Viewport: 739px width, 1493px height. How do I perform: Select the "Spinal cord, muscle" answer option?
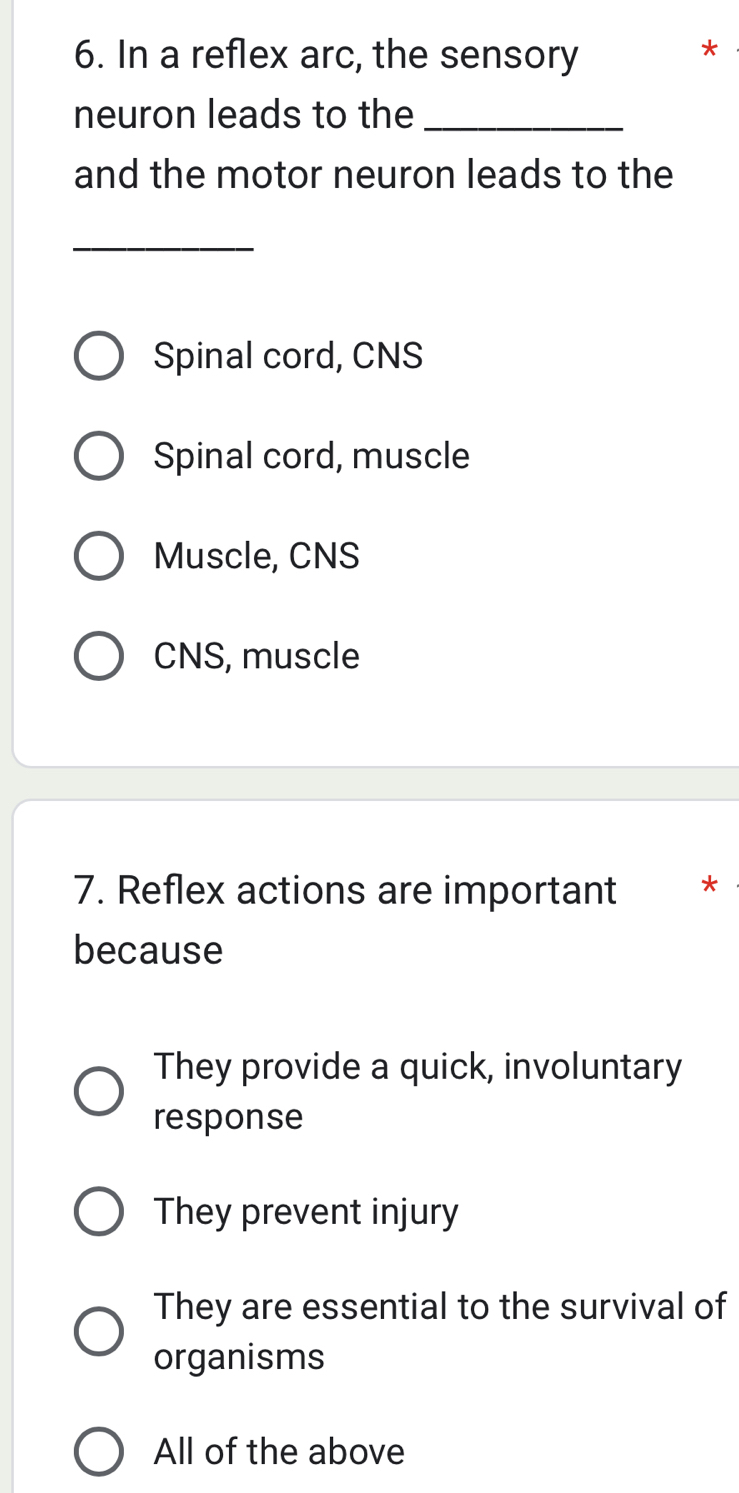310,455
